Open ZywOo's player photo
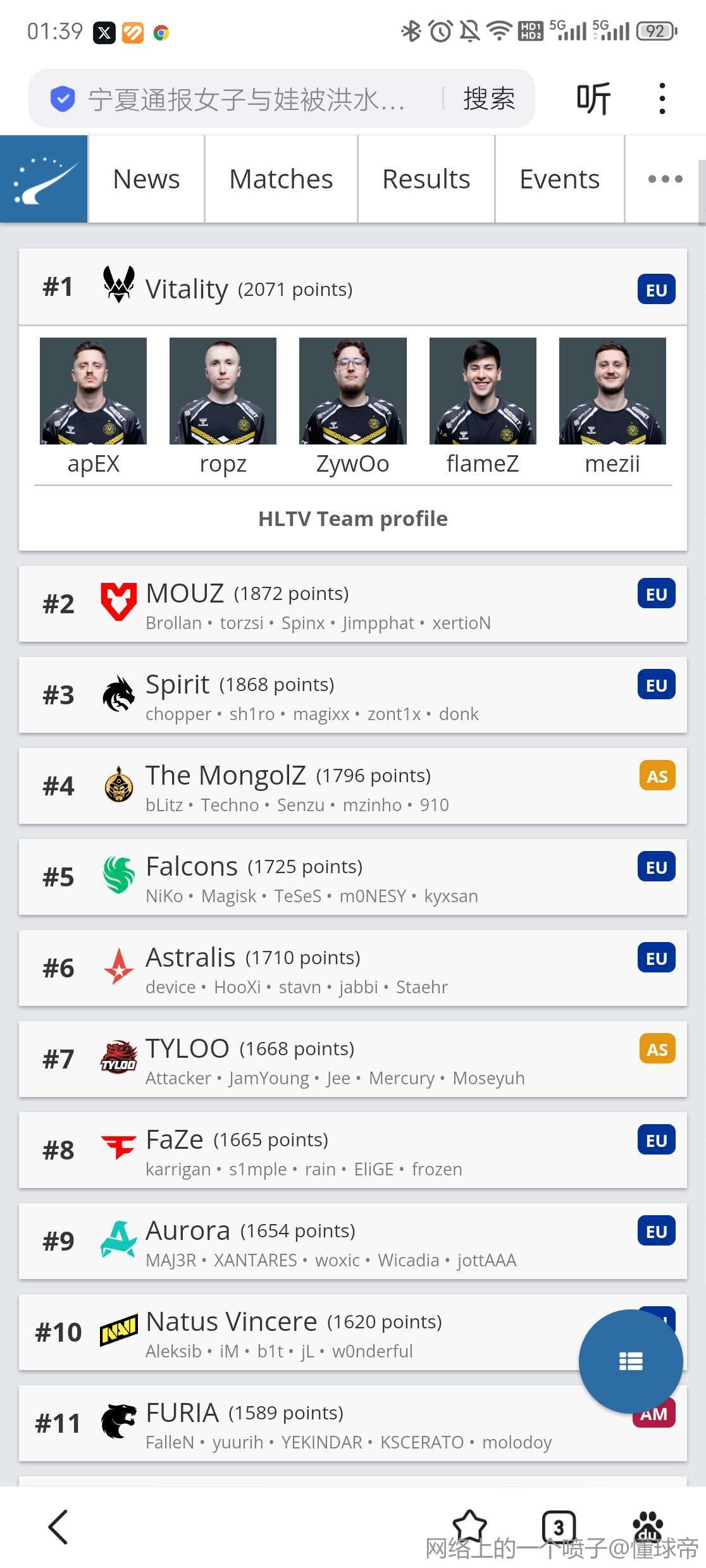This screenshot has width=706, height=1568. coord(352,391)
